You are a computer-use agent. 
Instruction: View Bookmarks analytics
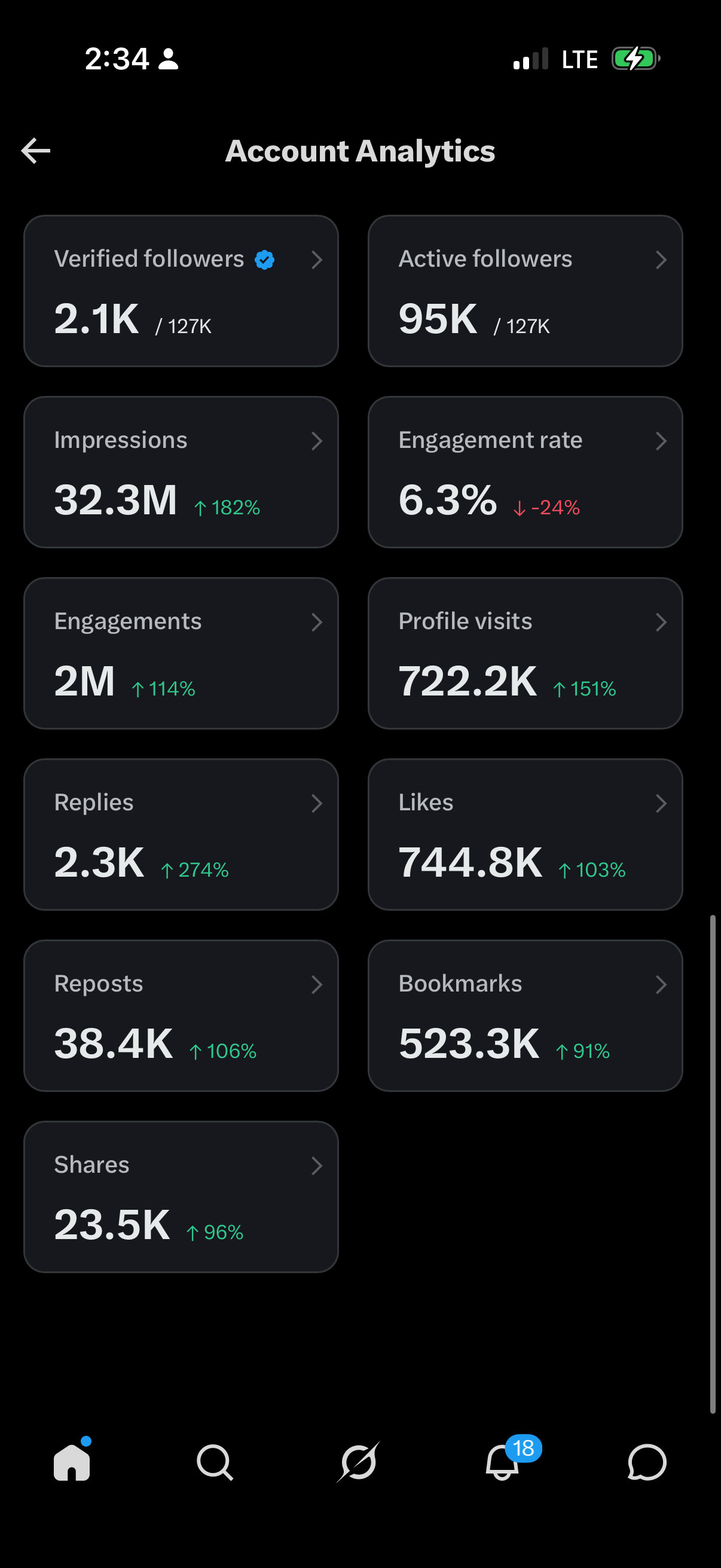tap(525, 1015)
